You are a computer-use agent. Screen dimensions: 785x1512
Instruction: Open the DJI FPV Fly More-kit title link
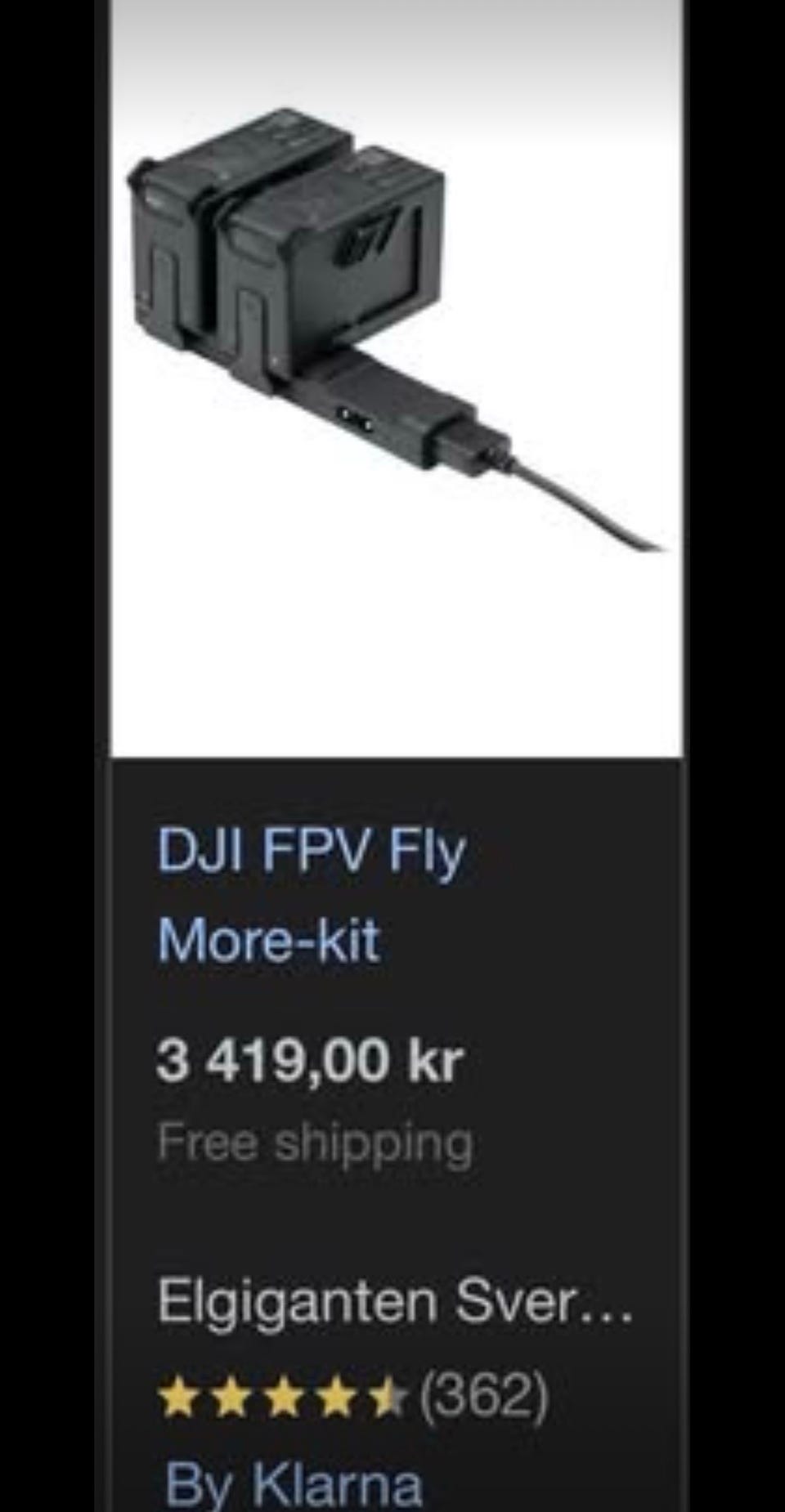[311, 895]
